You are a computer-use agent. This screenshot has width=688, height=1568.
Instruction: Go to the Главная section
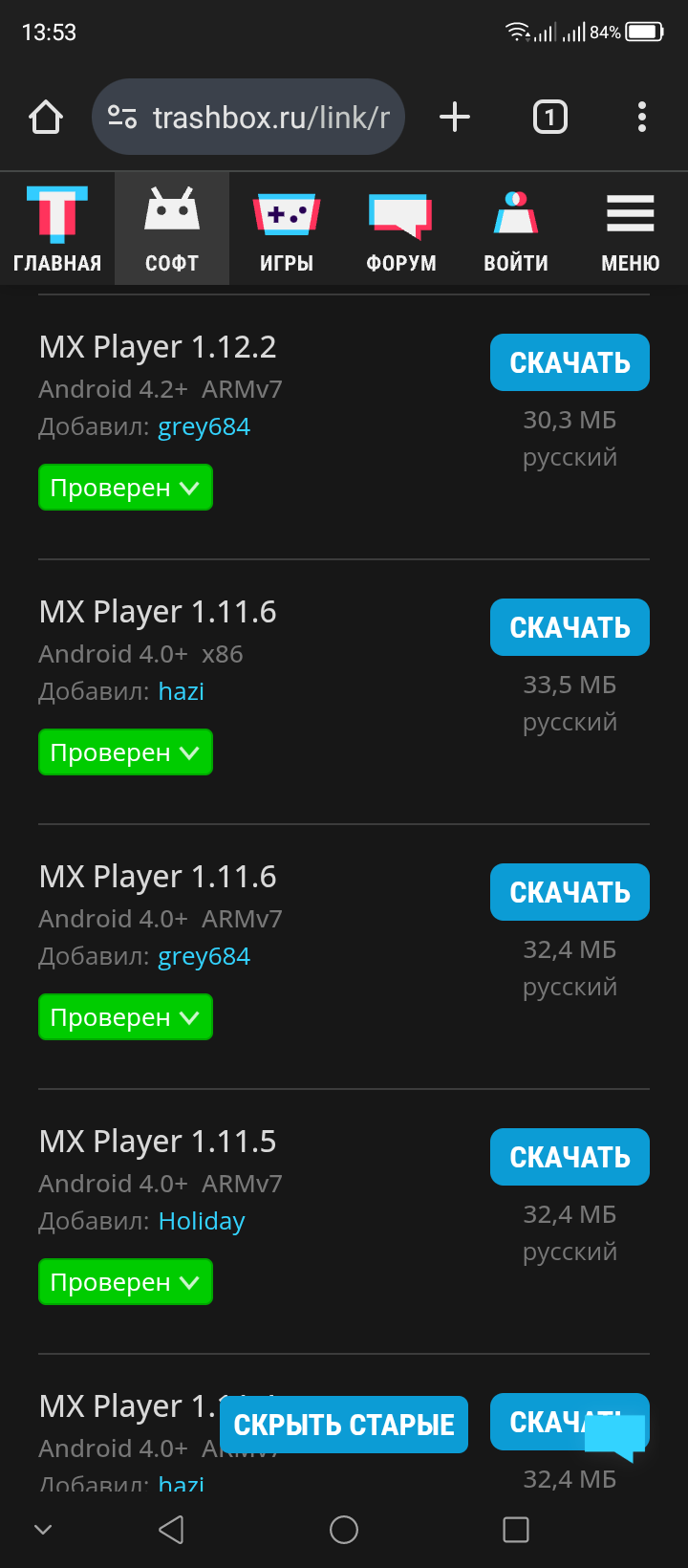[x=57, y=229]
